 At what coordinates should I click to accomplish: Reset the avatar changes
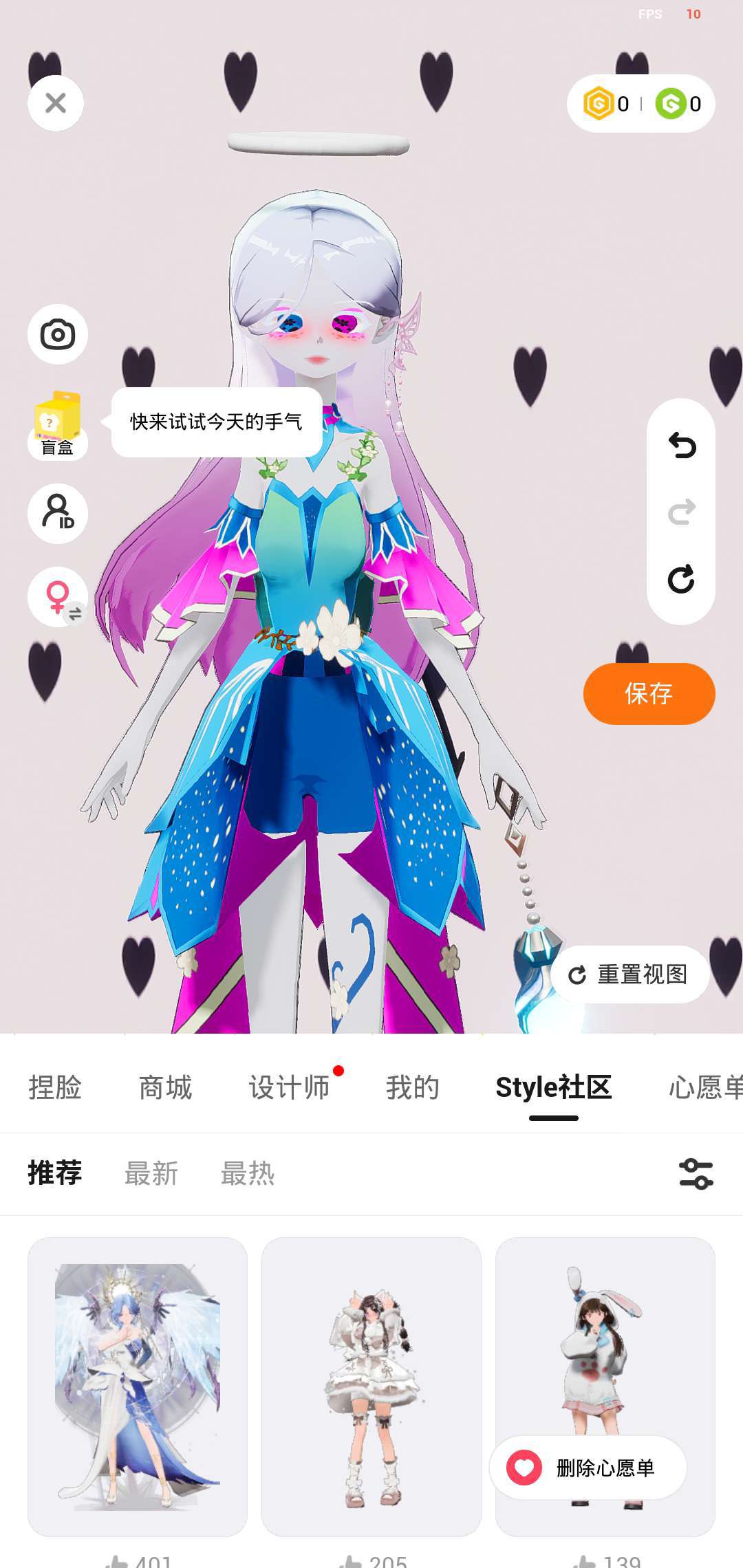[681, 579]
